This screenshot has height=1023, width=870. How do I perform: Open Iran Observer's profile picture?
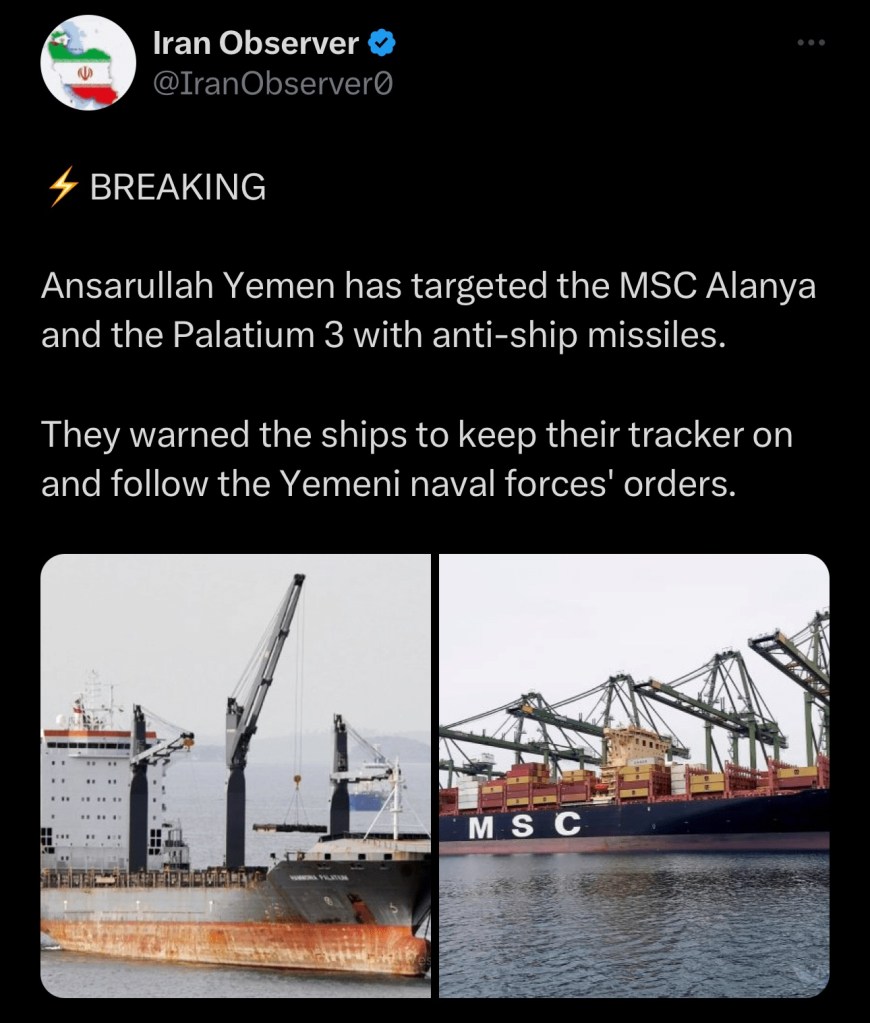pos(88,63)
